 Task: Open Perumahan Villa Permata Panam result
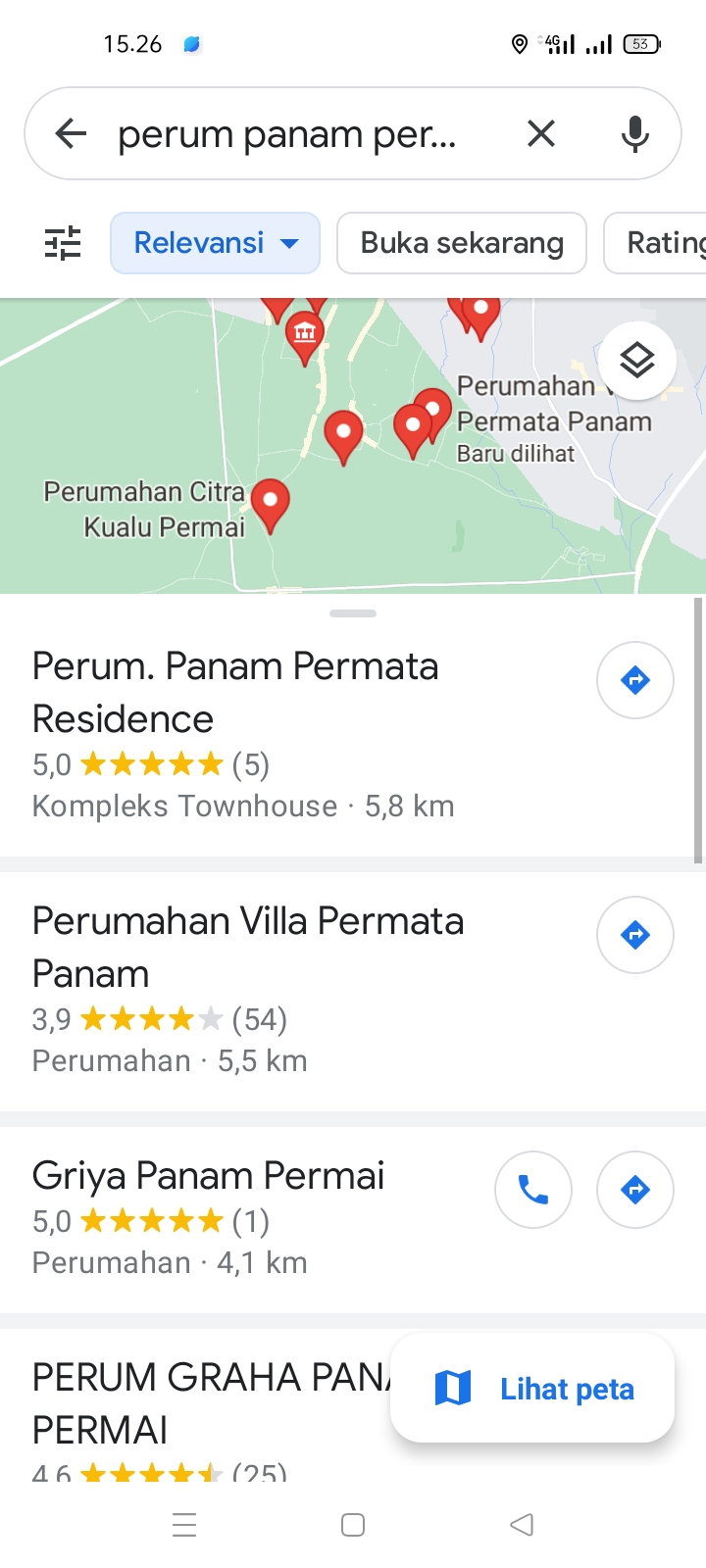[x=247, y=947]
